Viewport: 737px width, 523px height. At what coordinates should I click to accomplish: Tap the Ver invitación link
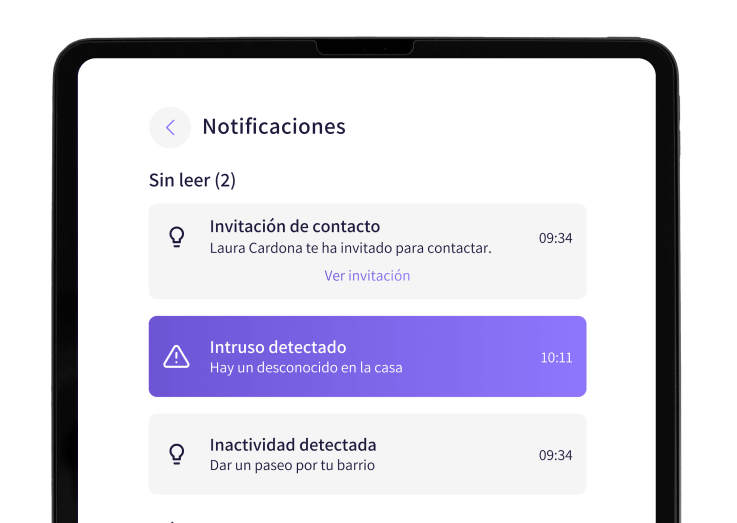367,276
